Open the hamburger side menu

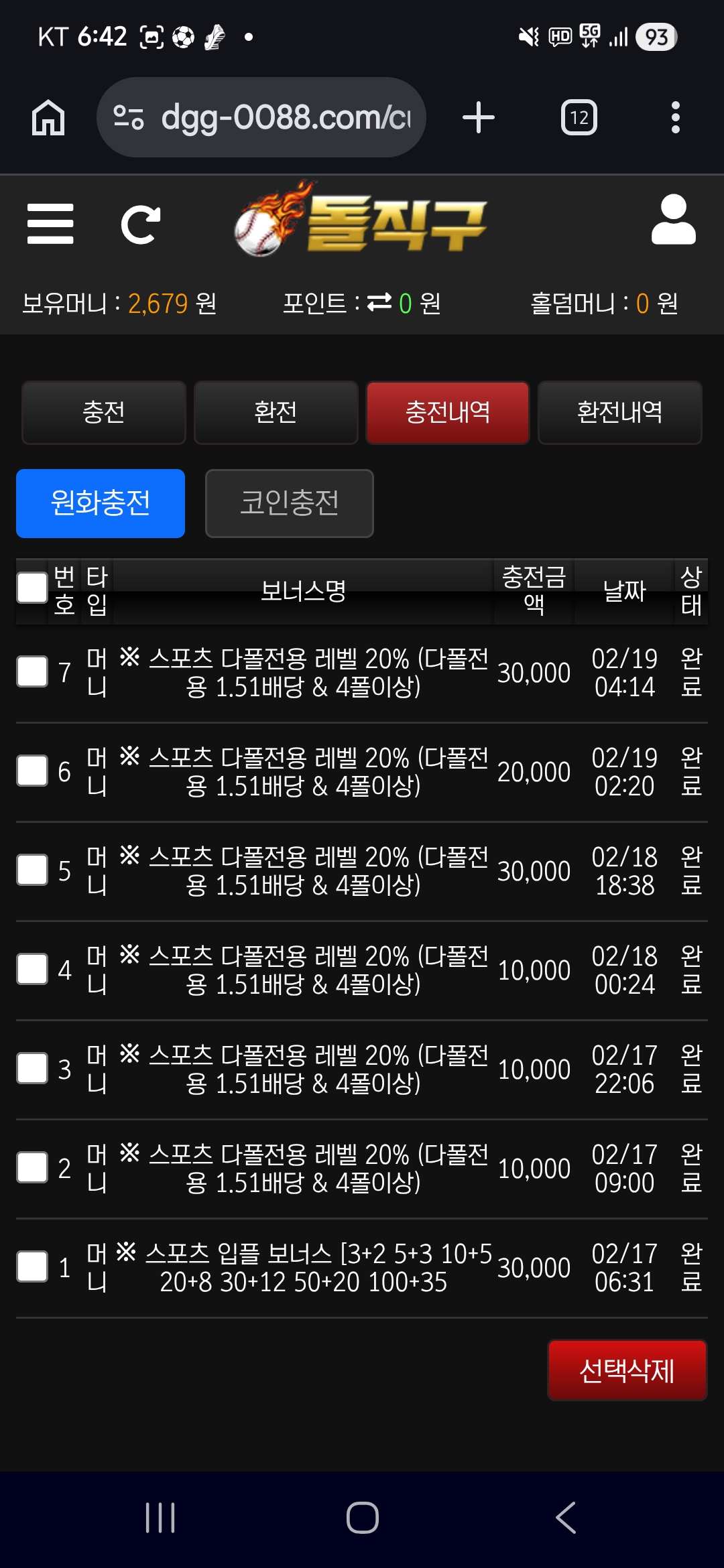(50, 224)
